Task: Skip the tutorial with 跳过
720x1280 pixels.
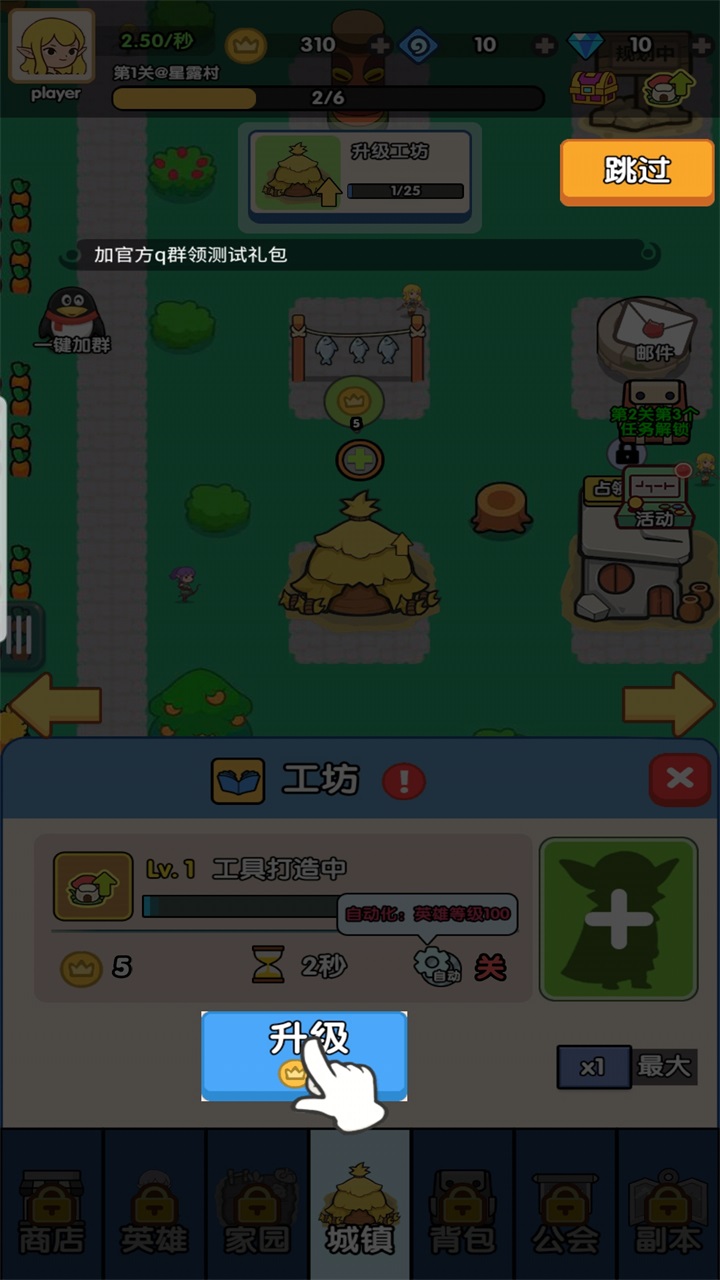Action: tap(636, 171)
